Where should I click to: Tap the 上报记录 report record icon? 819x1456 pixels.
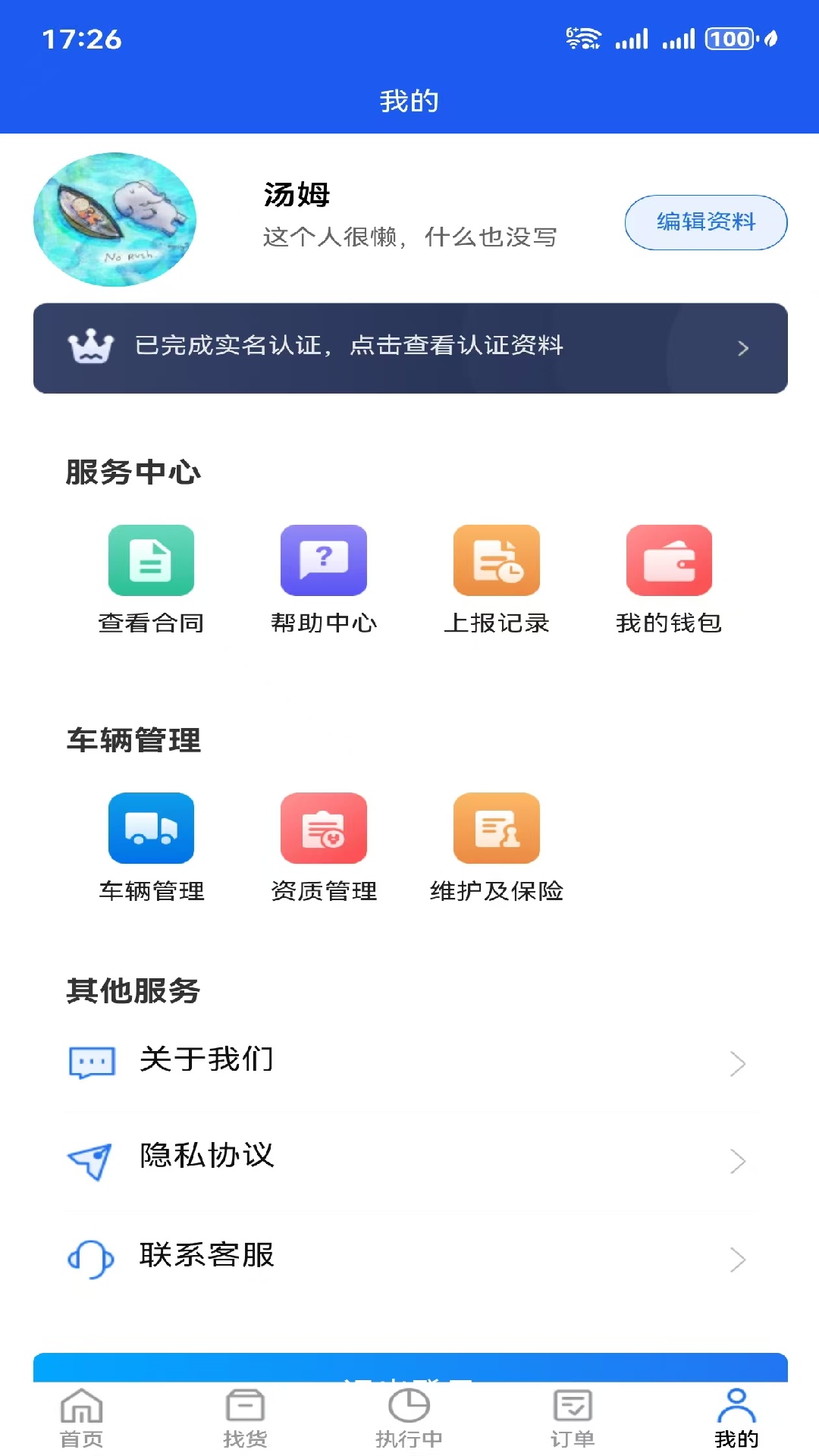[x=497, y=560]
